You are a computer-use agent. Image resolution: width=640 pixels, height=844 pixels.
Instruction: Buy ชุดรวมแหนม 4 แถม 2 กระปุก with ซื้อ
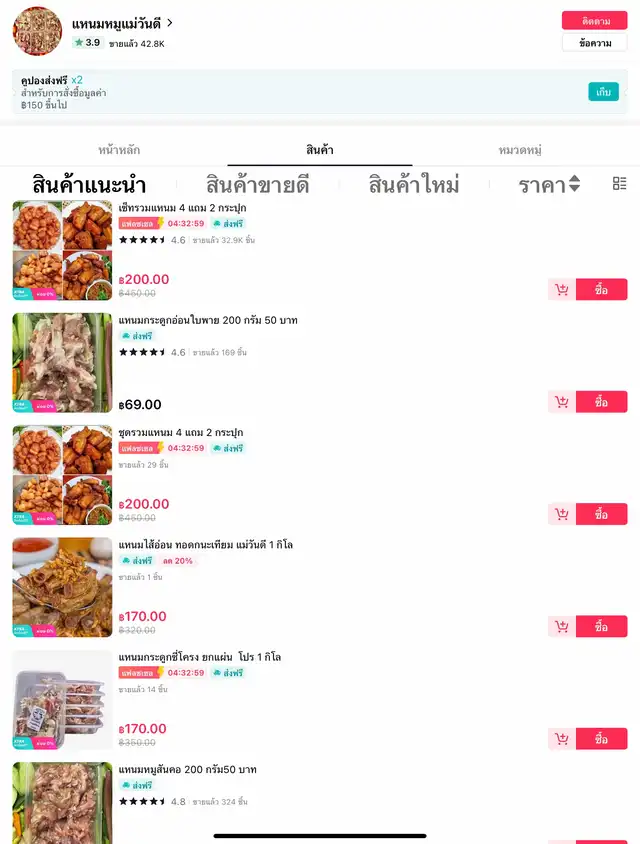coord(601,514)
